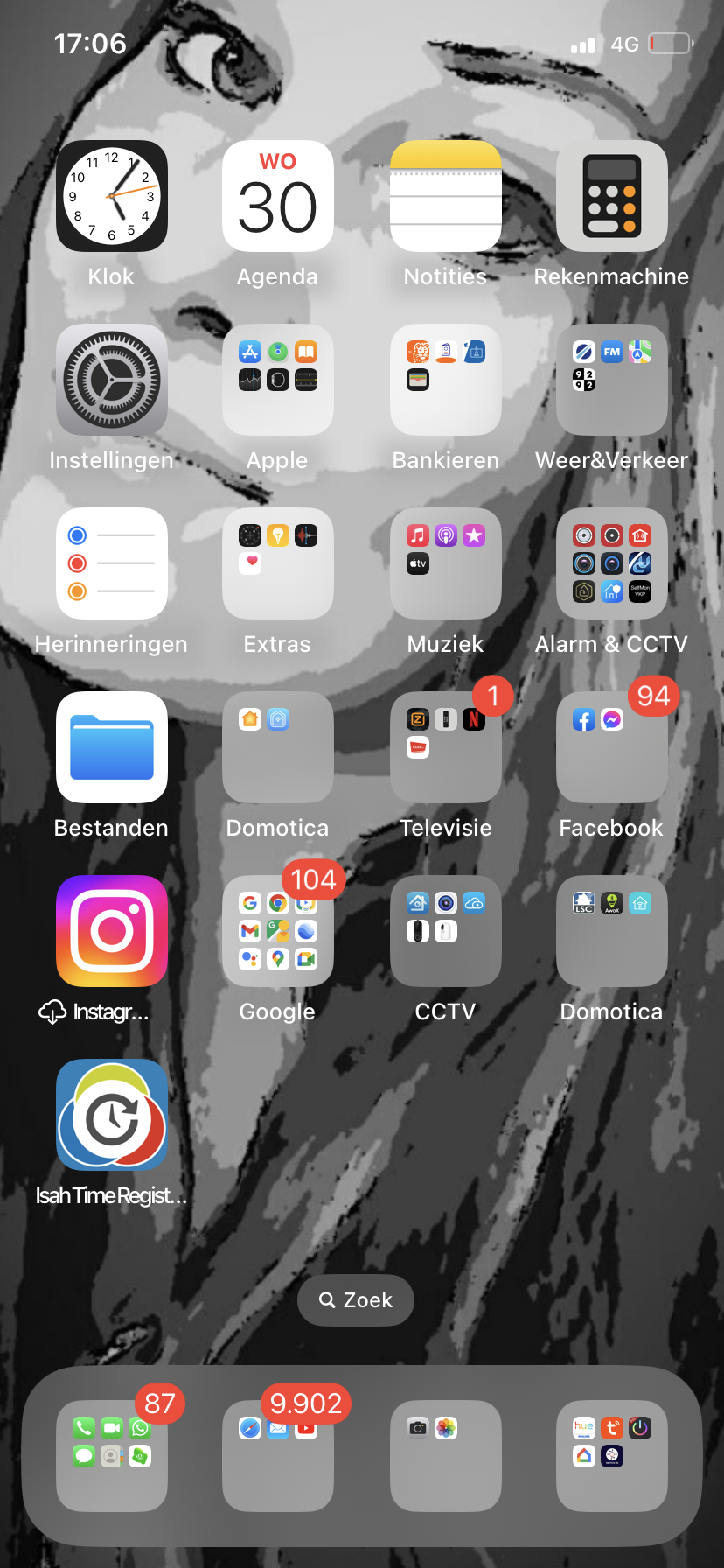Open the Extras folder
Screen dimensions: 724x1568
click(278, 563)
